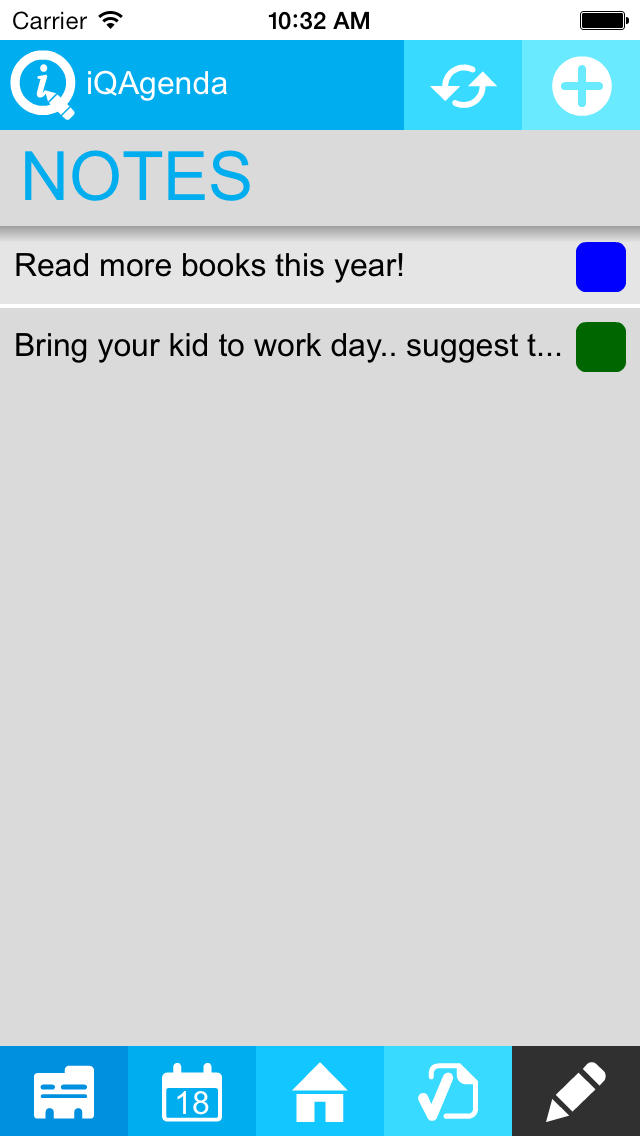Tap the blue color square

point(601,267)
